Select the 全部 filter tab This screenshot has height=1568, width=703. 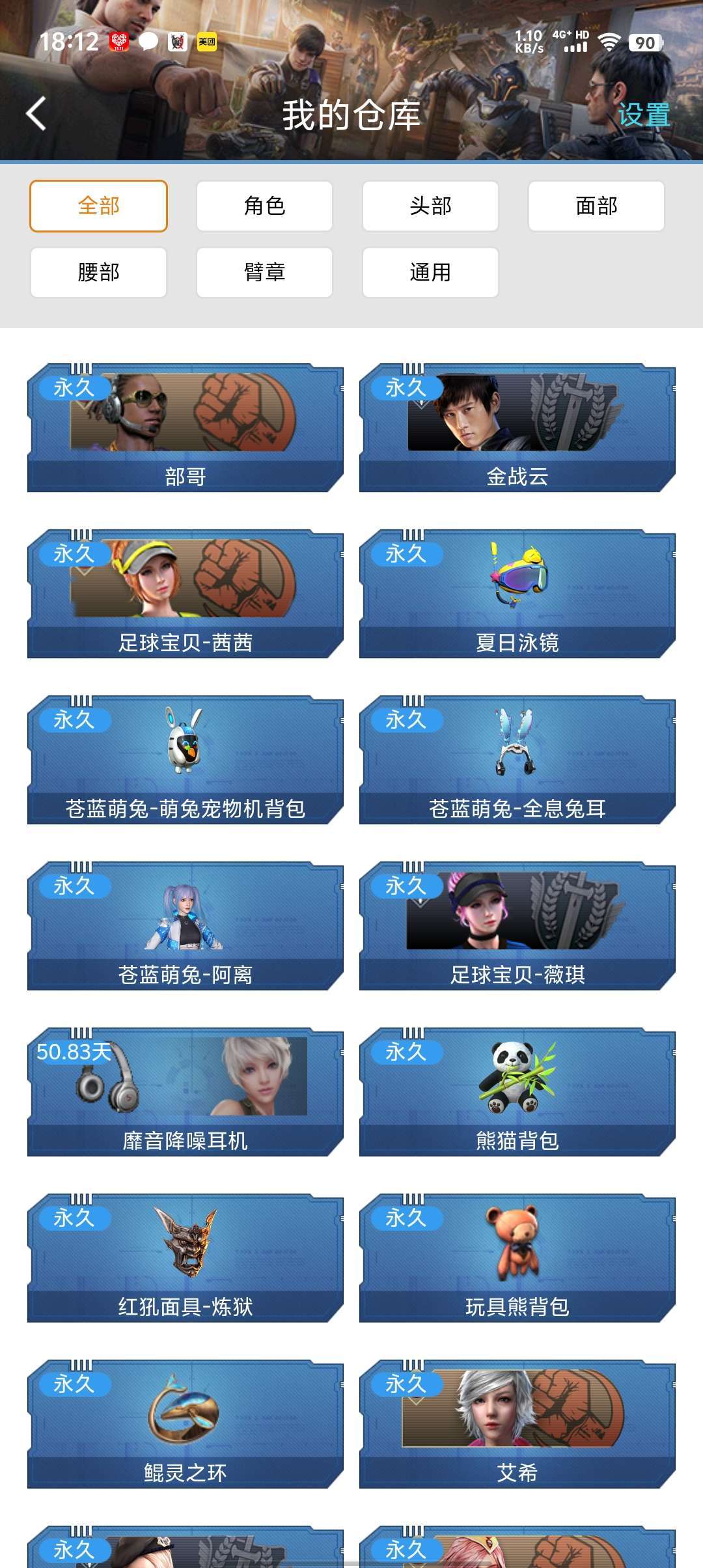(x=98, y=205)
